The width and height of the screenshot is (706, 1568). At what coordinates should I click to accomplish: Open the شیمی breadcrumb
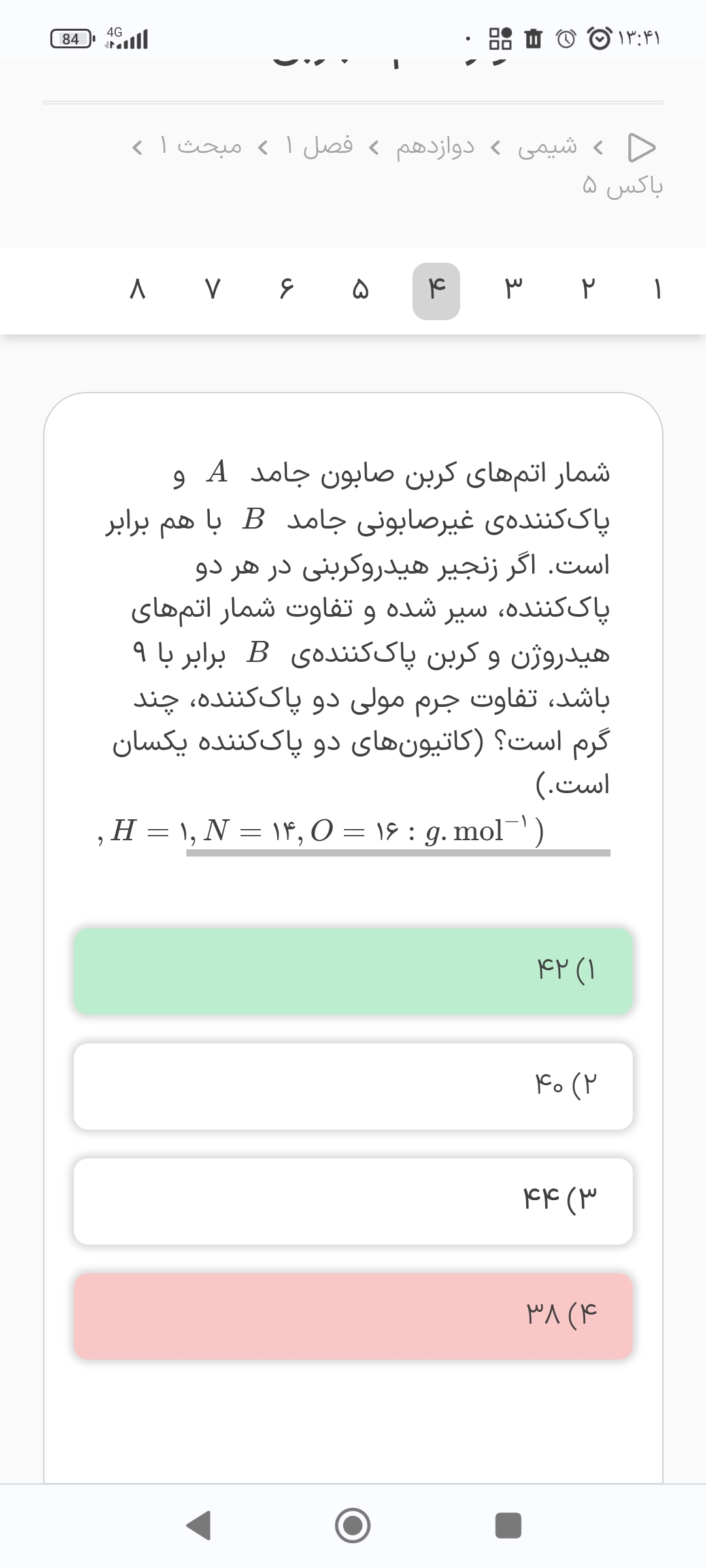tap(548, 146)
